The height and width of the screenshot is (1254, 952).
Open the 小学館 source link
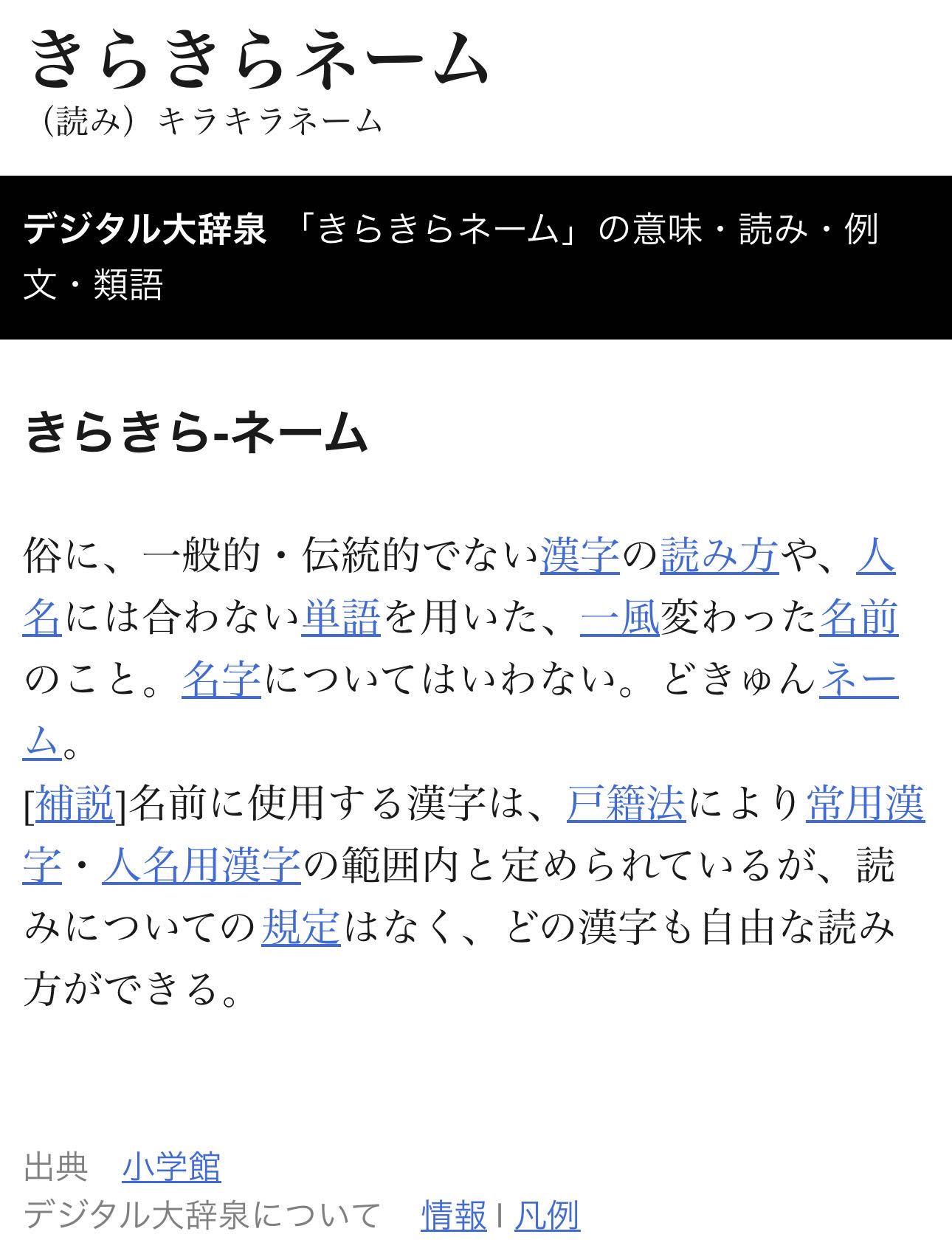pos(171,1167)
